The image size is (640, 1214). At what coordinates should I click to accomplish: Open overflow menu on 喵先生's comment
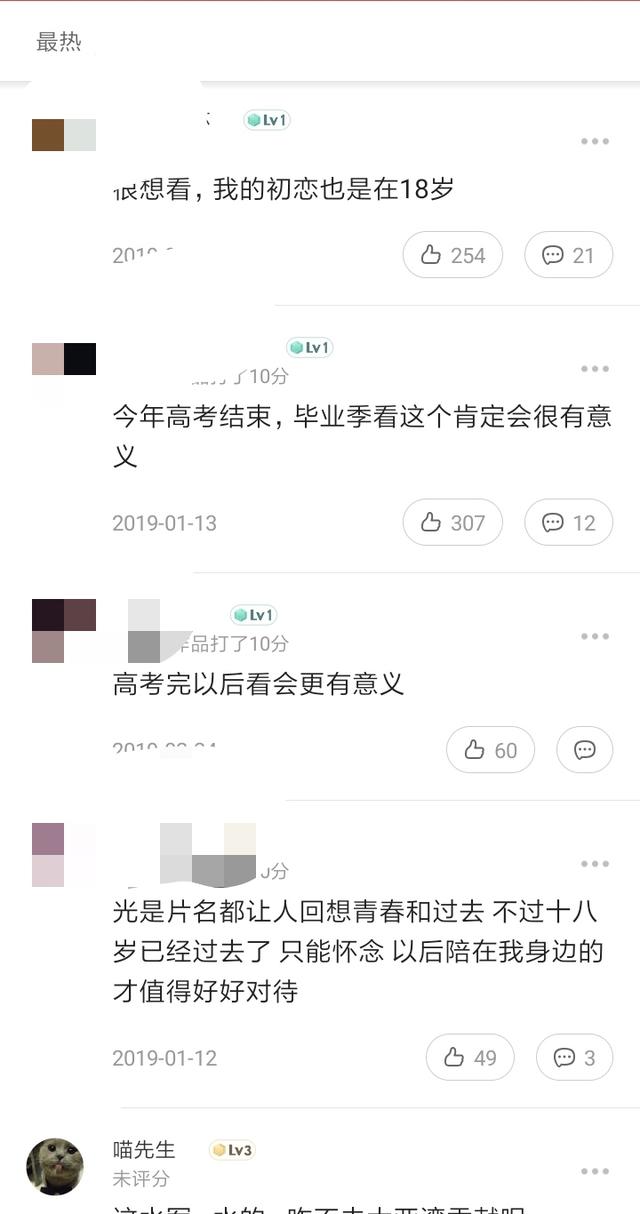(595, 1171)
